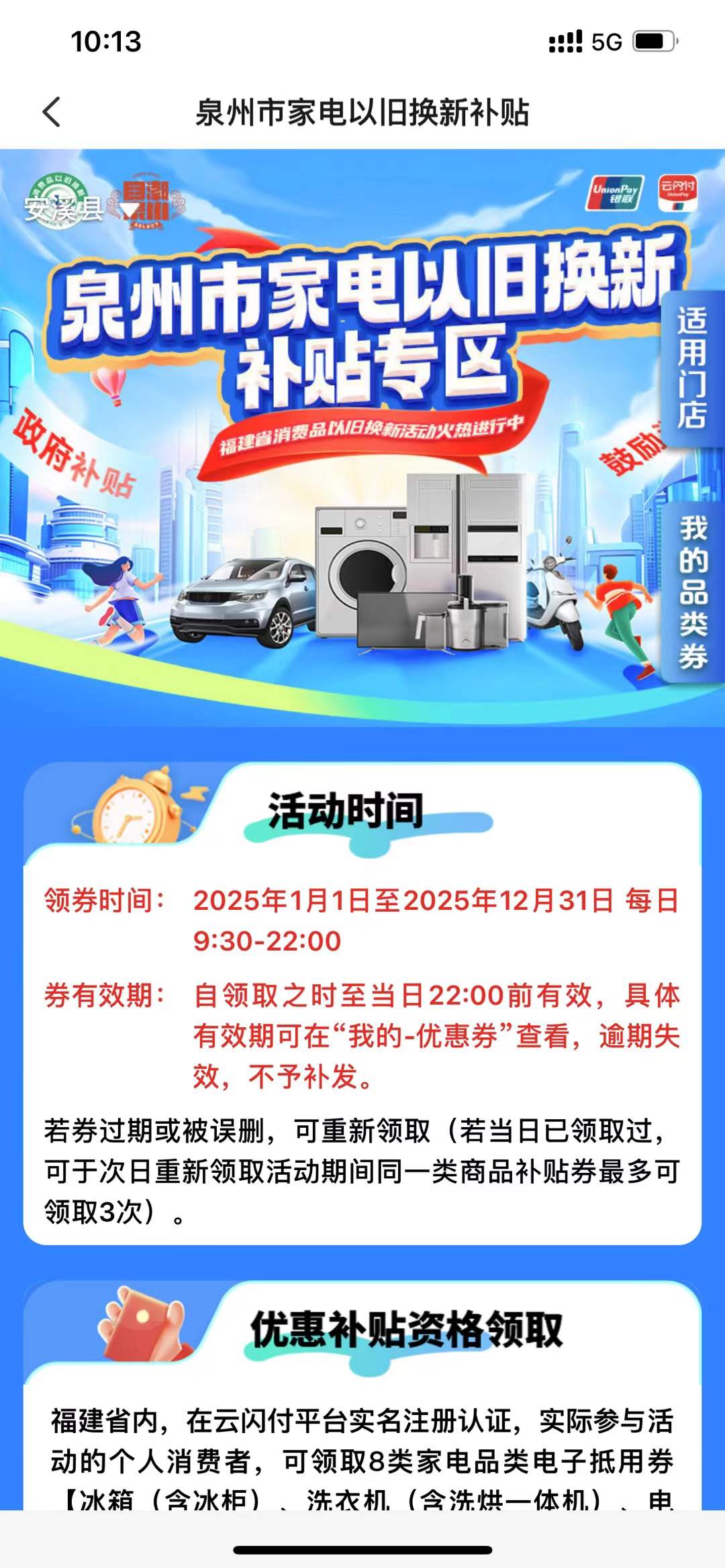Open the 适用门店 side tab
Screen dimensions: 725x1568
691,368
